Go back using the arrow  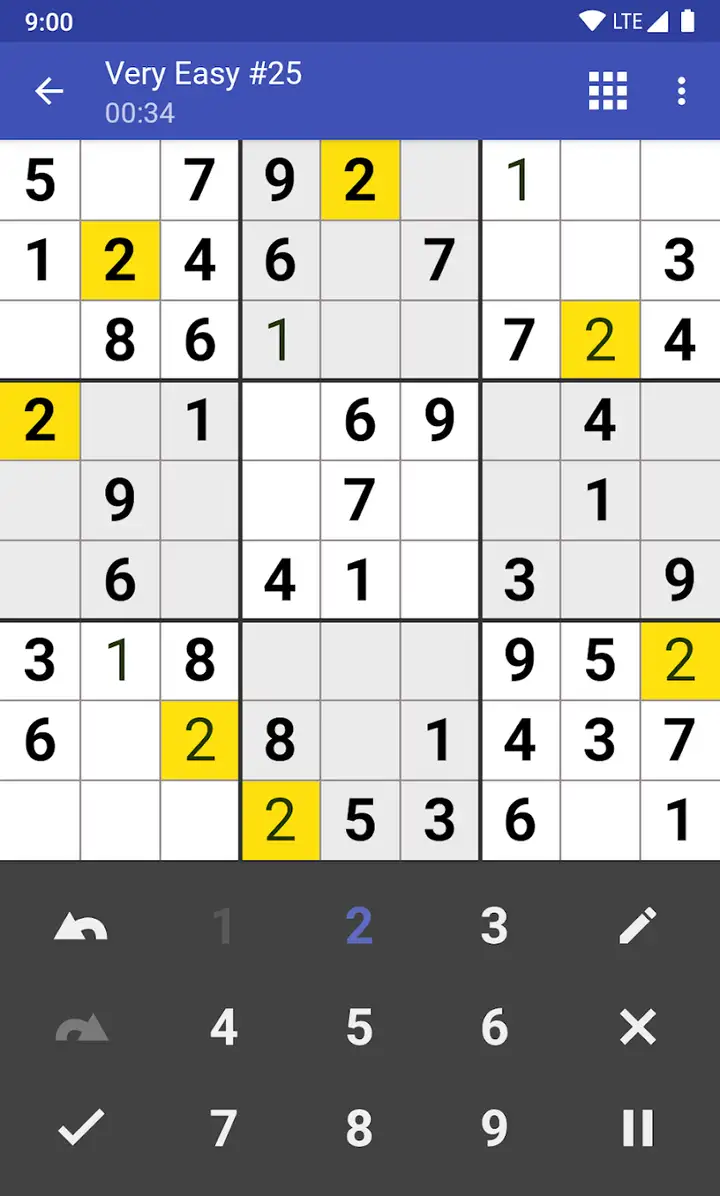49,92
